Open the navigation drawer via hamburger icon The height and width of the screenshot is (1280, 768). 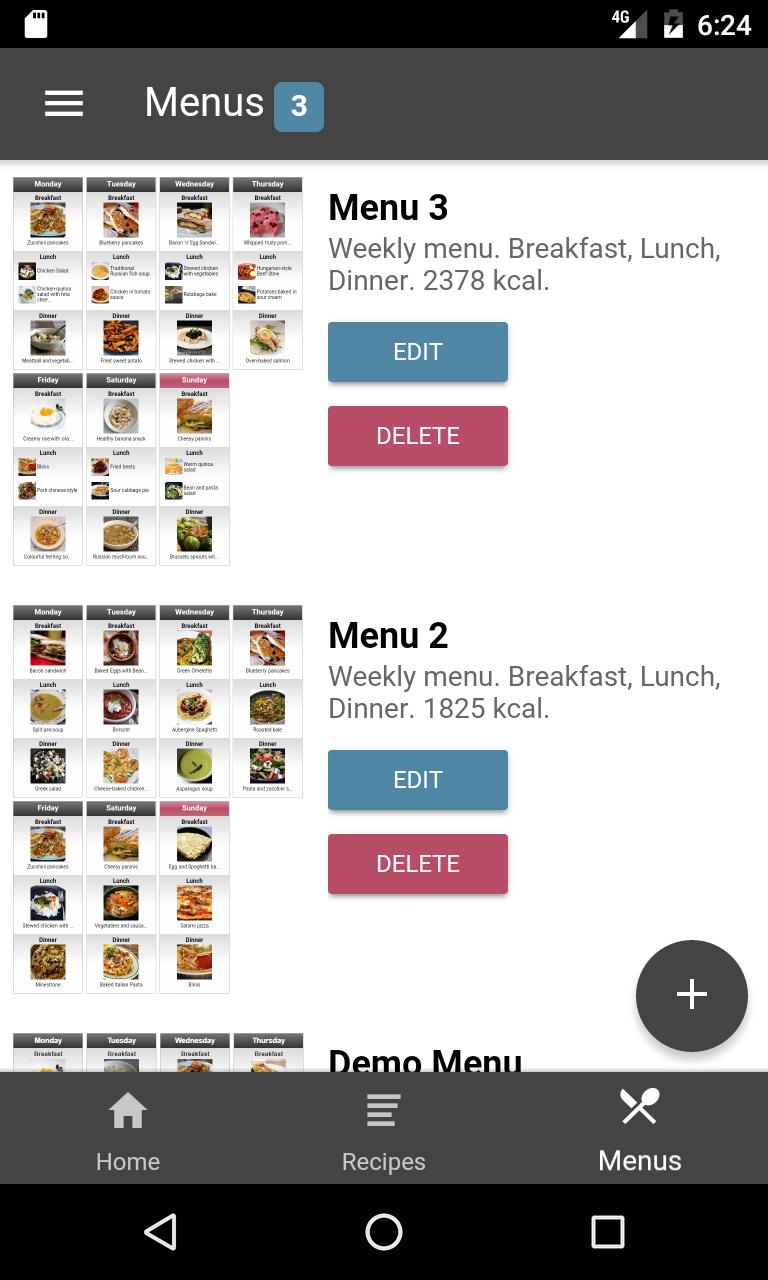point(64,103)
